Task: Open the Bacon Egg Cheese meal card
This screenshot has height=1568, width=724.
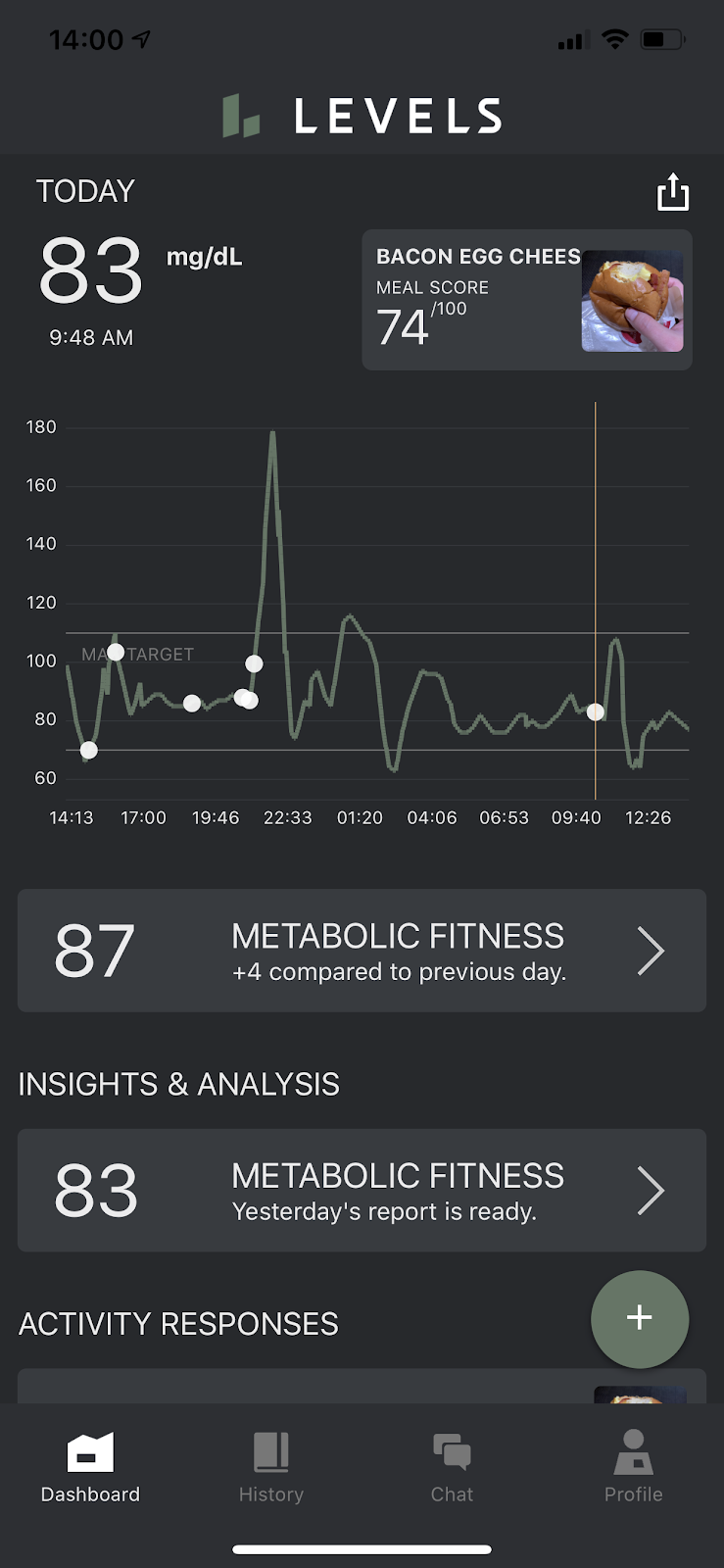Action: (x=527, y=300)
